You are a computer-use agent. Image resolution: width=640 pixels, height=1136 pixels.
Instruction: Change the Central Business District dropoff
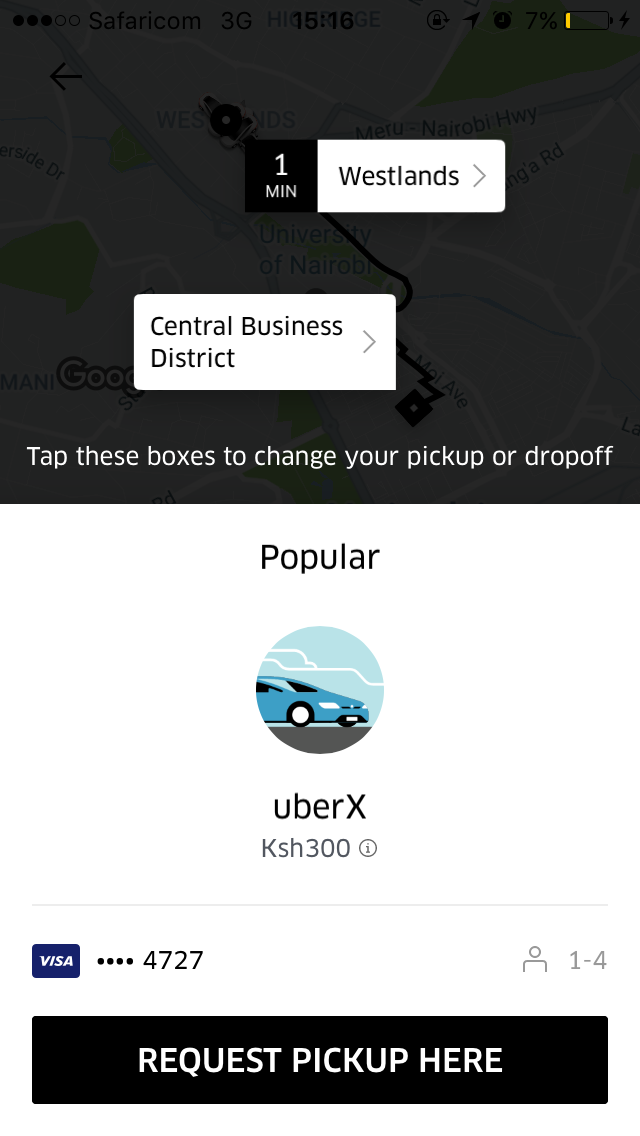264,342
